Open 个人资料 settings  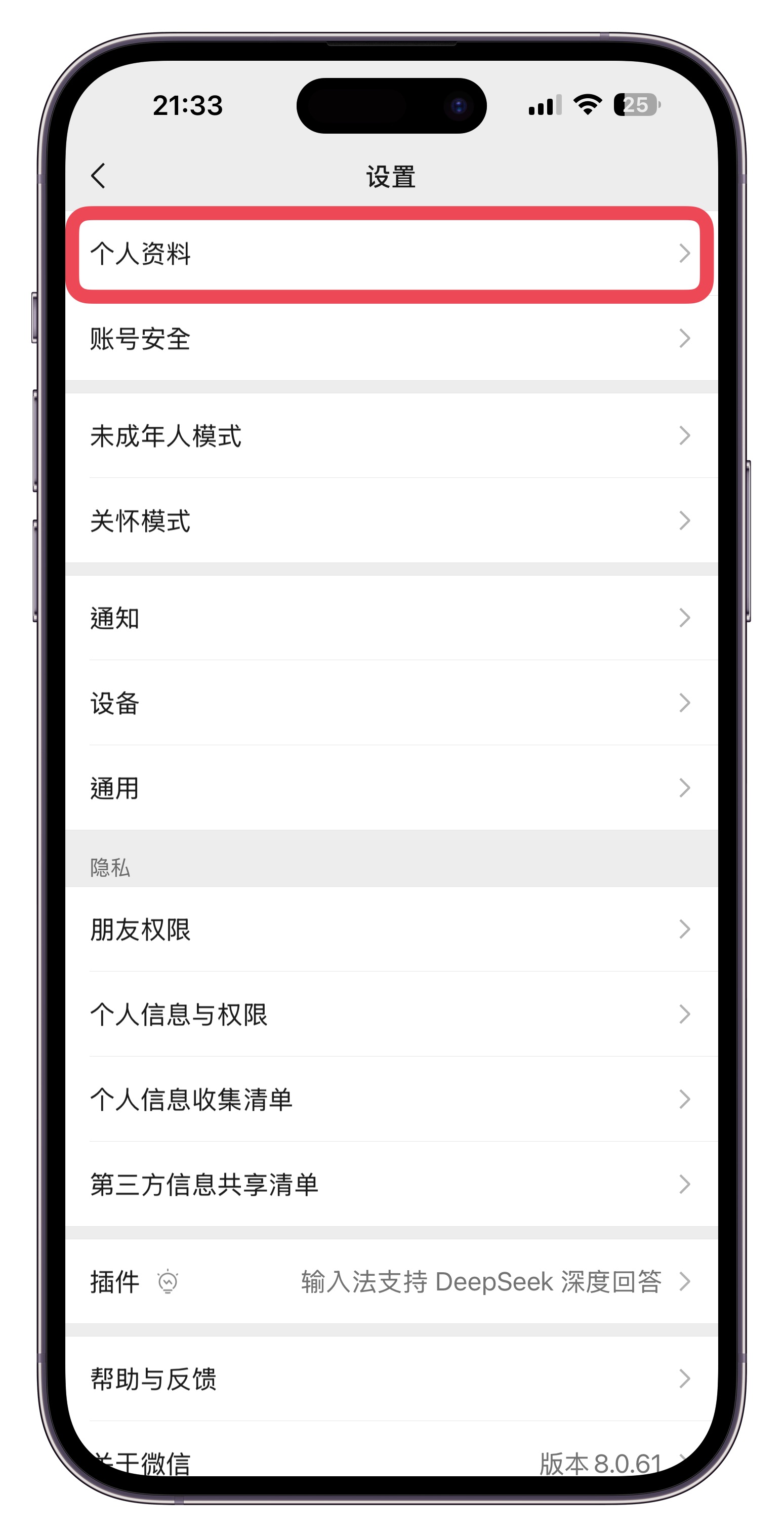tap(390, 254)
